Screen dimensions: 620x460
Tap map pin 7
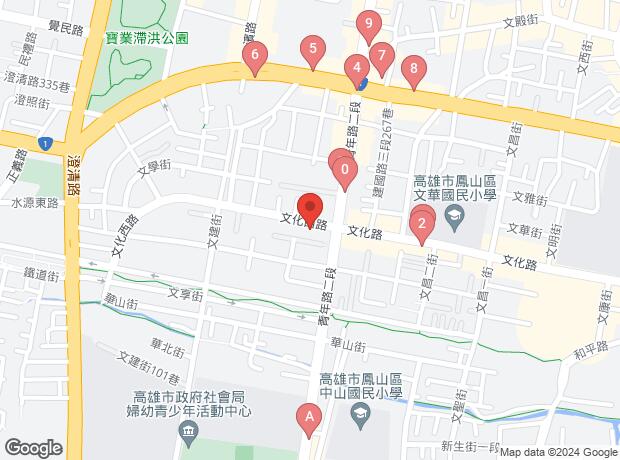(x=379, y=56)
